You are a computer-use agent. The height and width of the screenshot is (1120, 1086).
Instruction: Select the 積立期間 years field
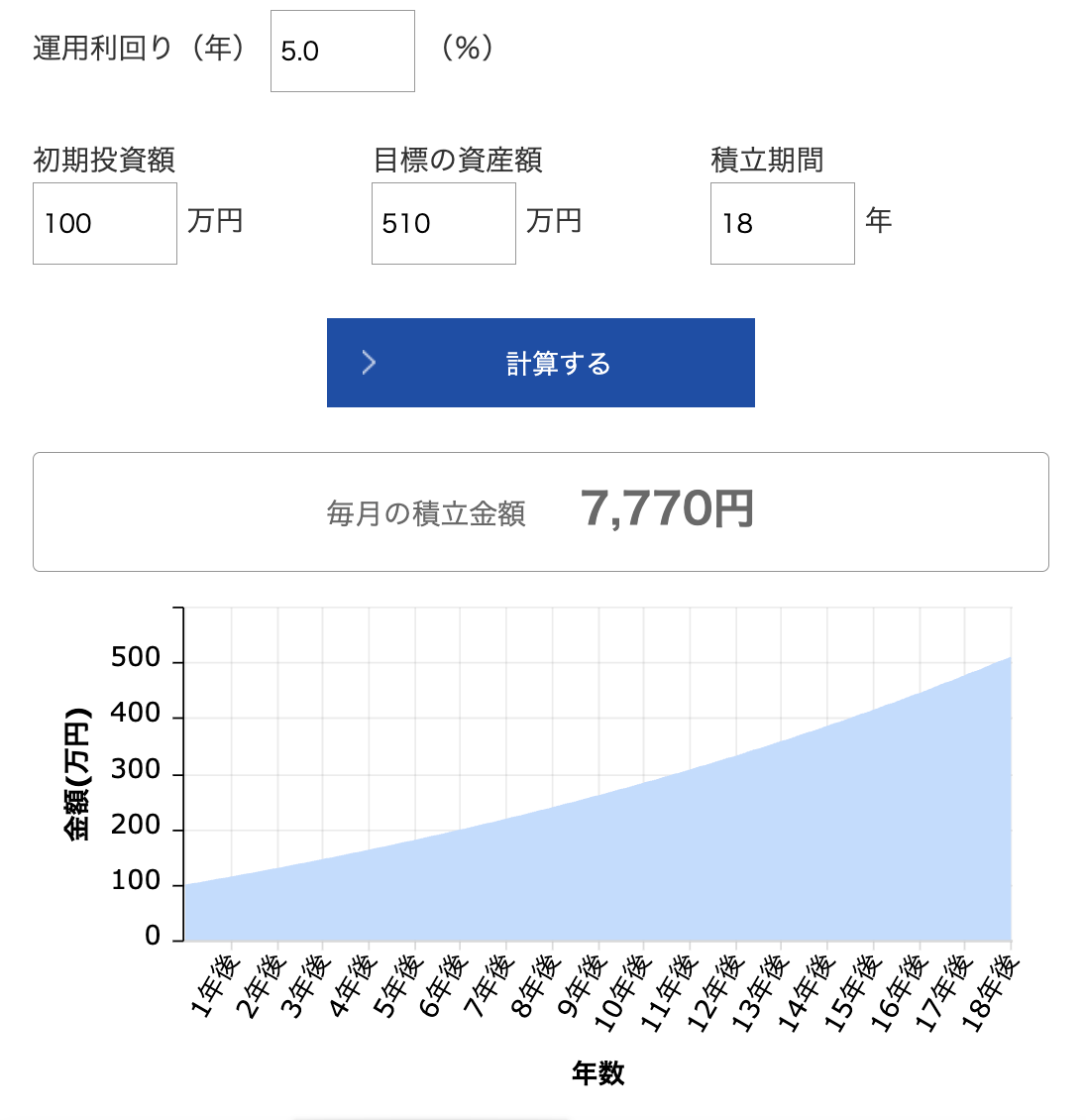tap(782, 224)
